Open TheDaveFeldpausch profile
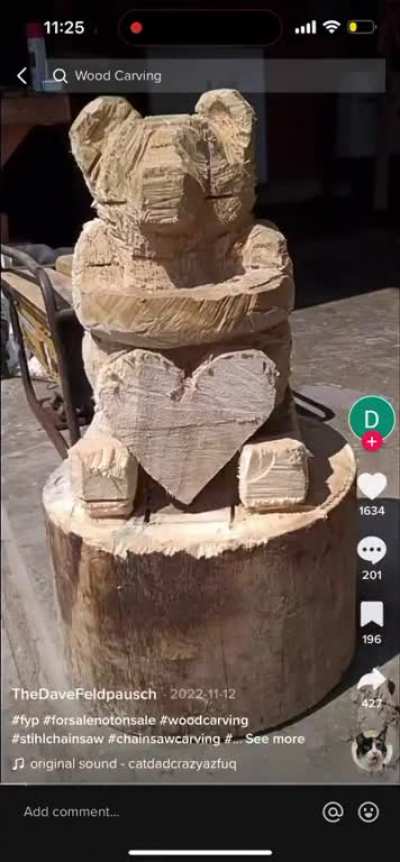400x862 pixels. tap(84, 694)
